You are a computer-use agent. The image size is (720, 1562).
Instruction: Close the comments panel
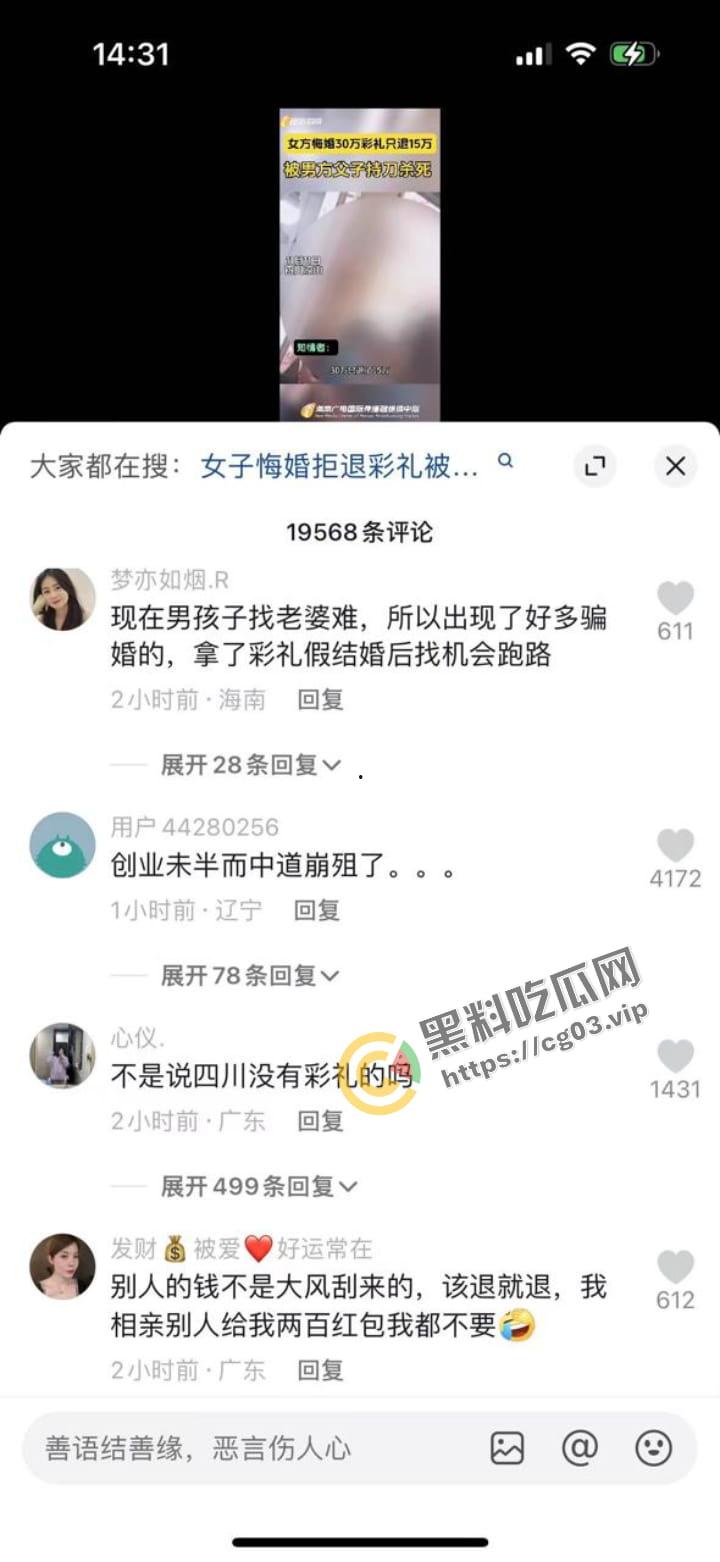pos(675,466)
